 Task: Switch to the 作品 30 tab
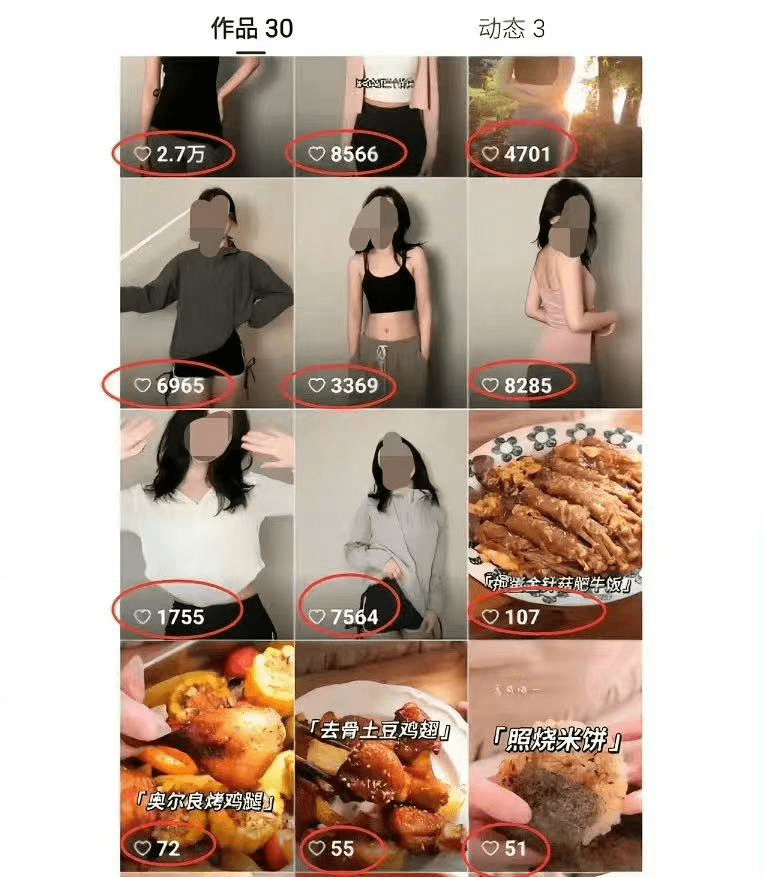point(251,28)
